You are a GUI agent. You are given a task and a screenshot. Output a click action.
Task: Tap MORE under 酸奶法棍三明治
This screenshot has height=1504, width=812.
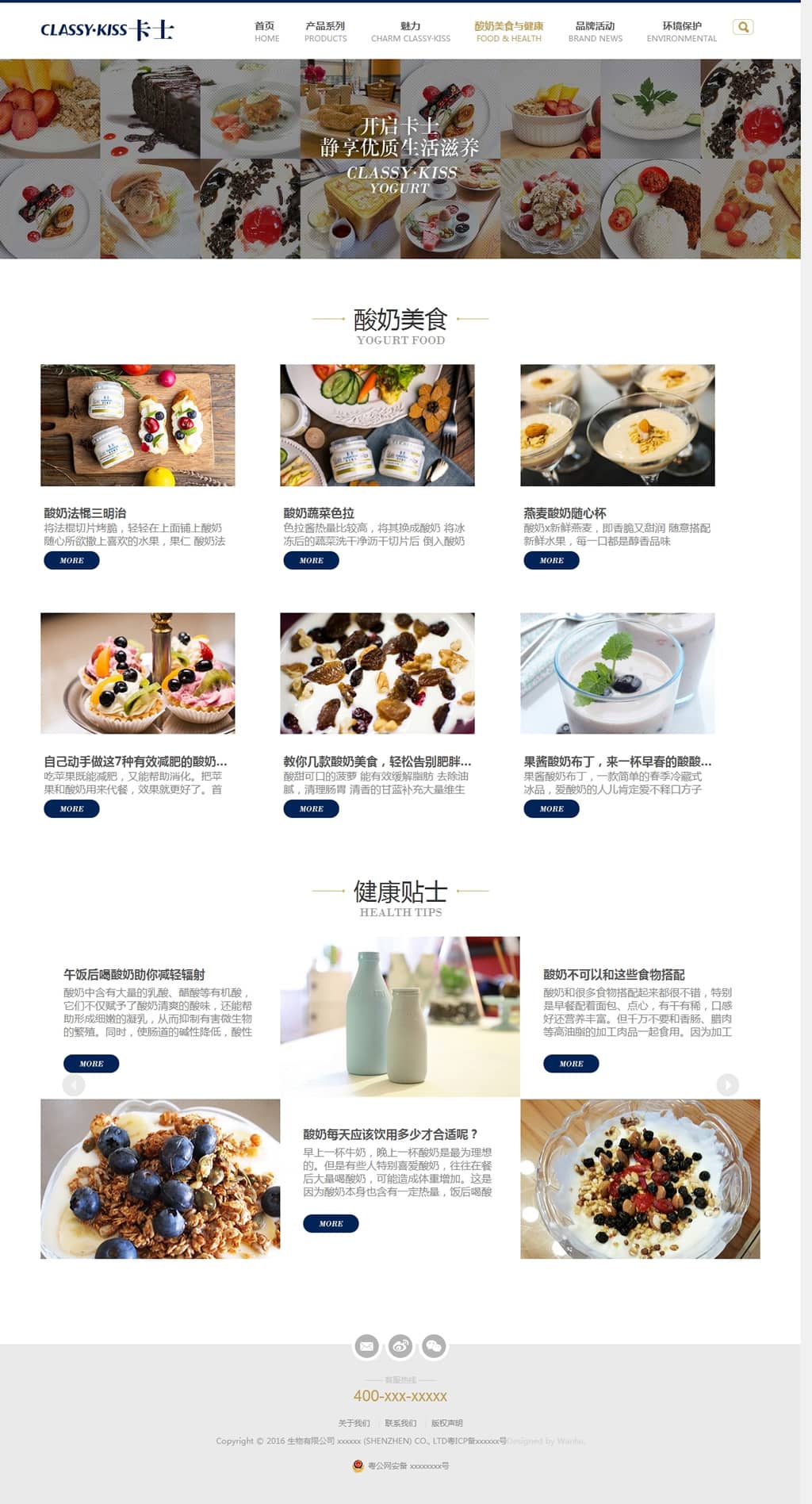[x=71, y=561]
